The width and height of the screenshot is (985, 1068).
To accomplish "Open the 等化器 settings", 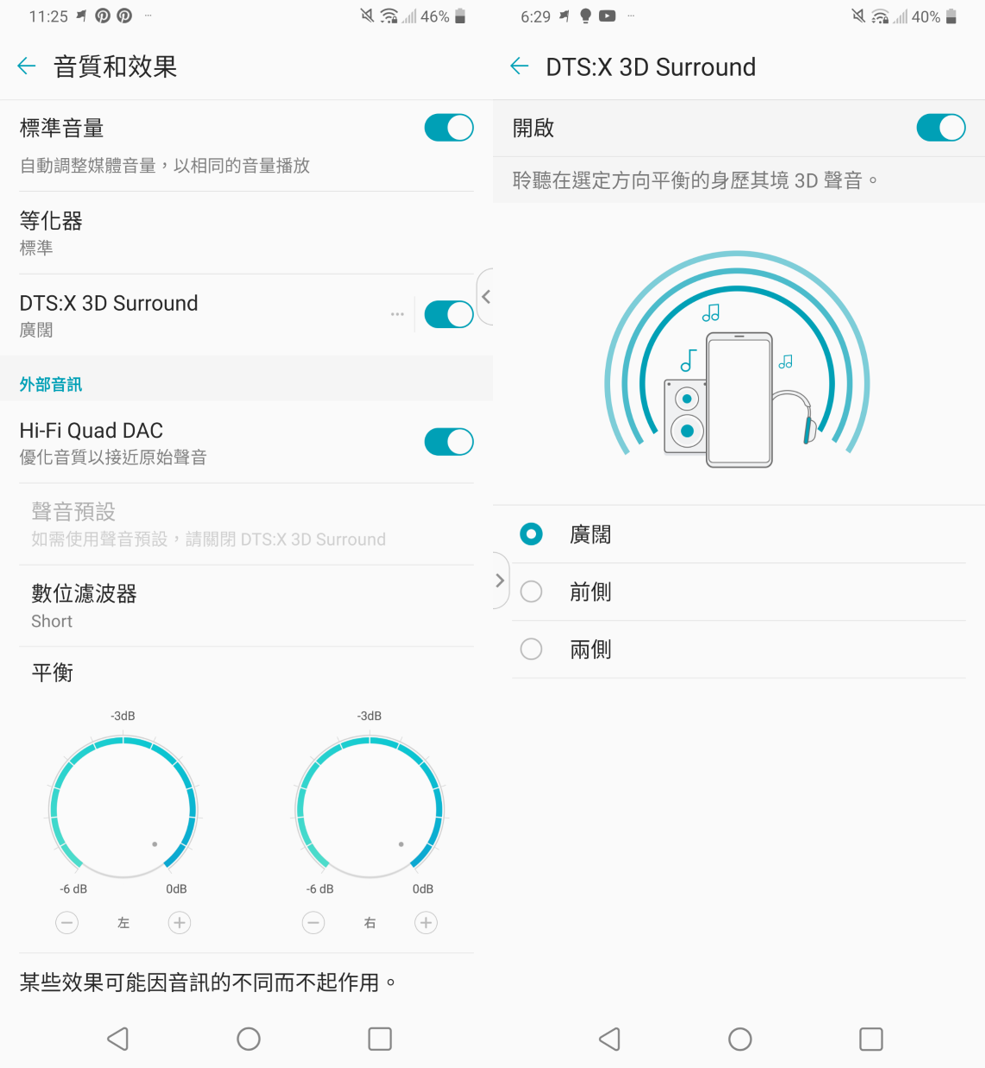I will pyautogui.click(x=200, y=233).
